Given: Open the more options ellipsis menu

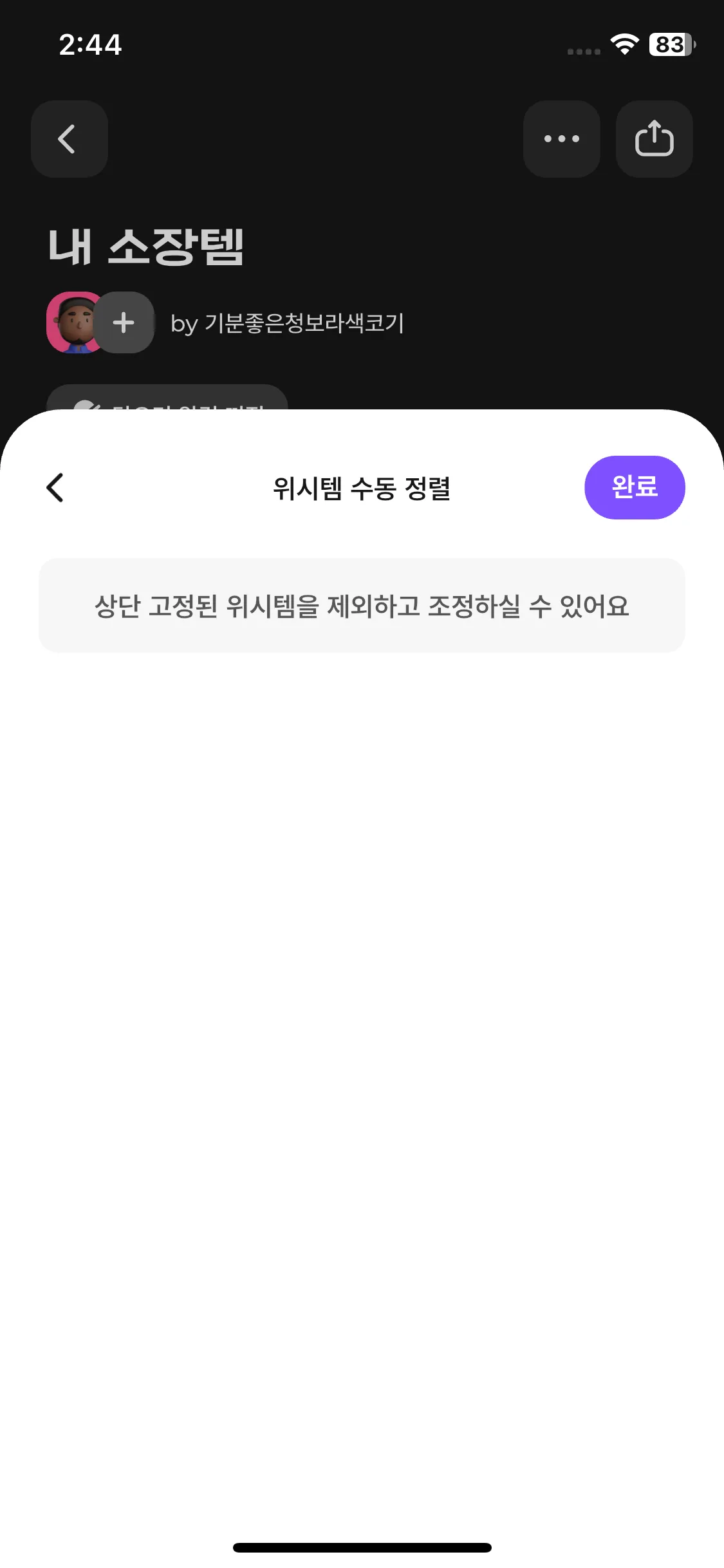Looking at the screenshot, I should [561, 139].
